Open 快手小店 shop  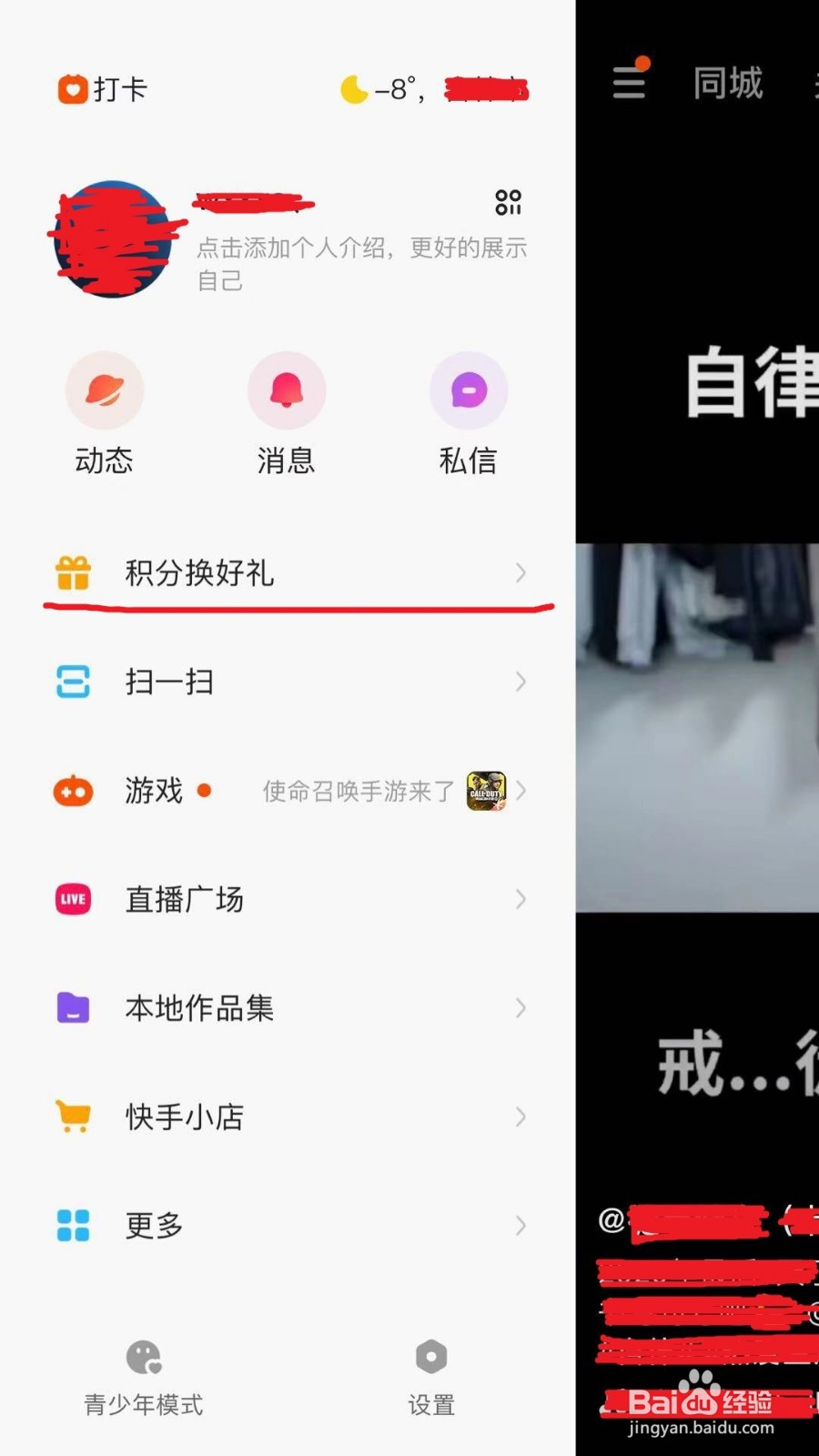pos(291,1117)
